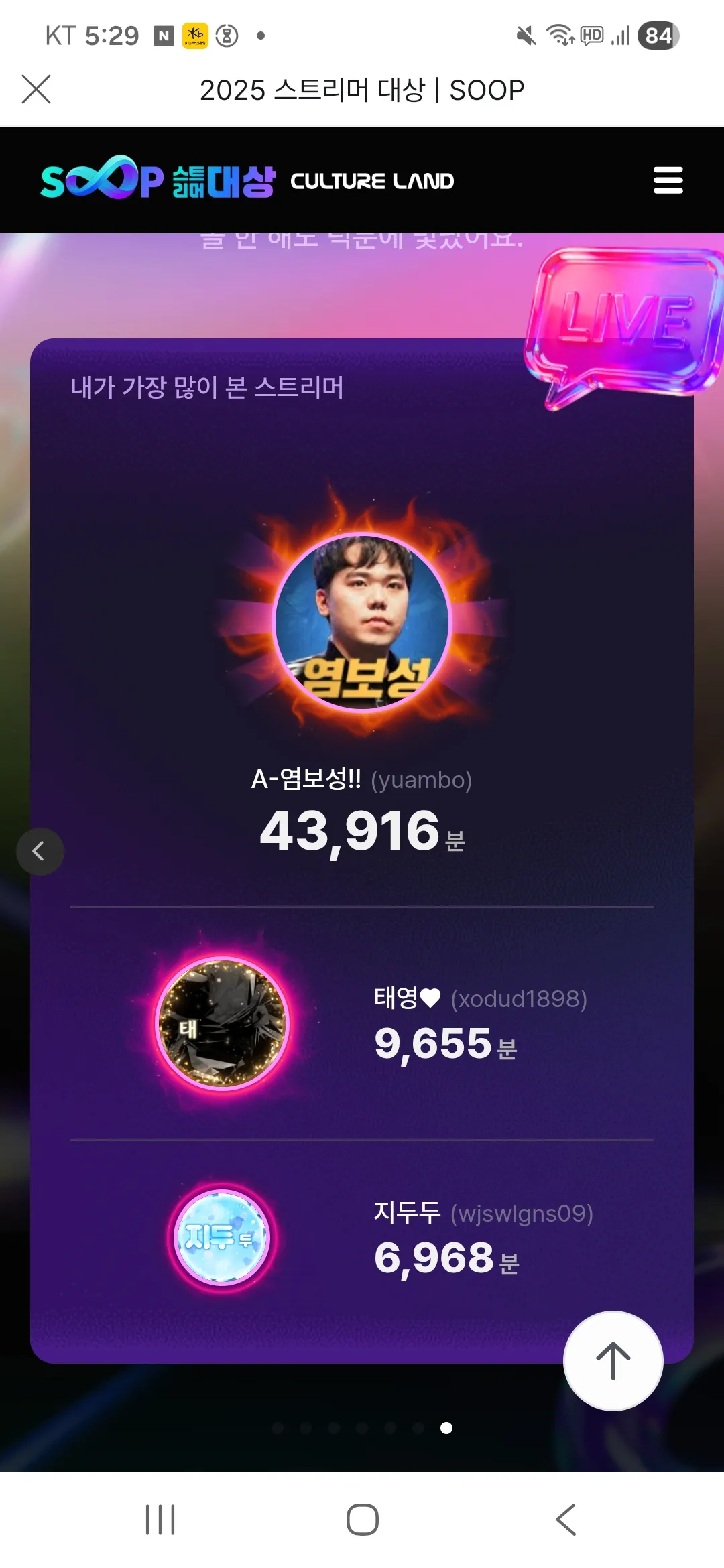The image size is (724, 1568).
Task: Open A-염보성!! streamer profile picture
Action: pos(362,622)
